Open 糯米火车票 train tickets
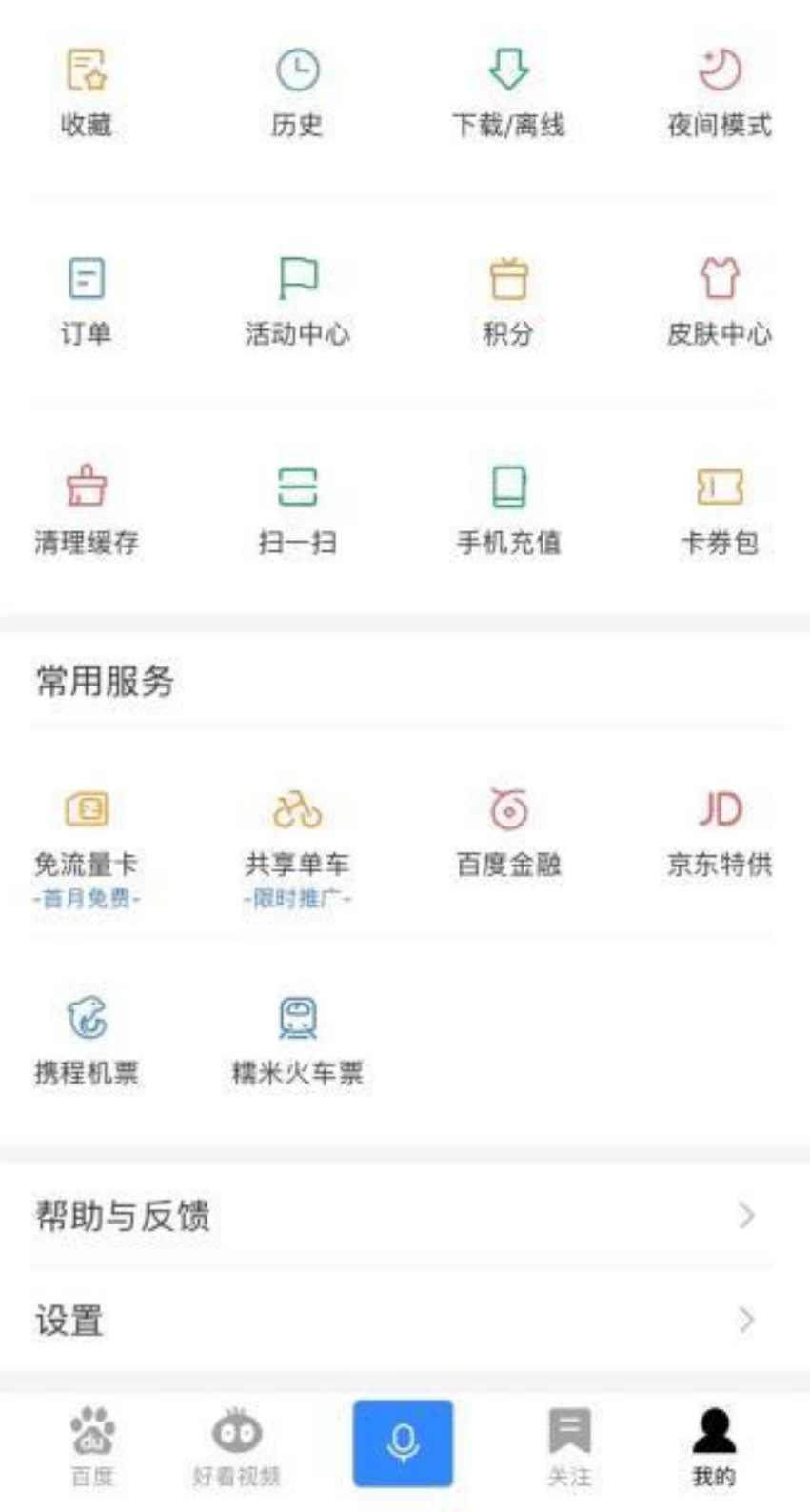 pyautogui.click(x=297, y=1043)
